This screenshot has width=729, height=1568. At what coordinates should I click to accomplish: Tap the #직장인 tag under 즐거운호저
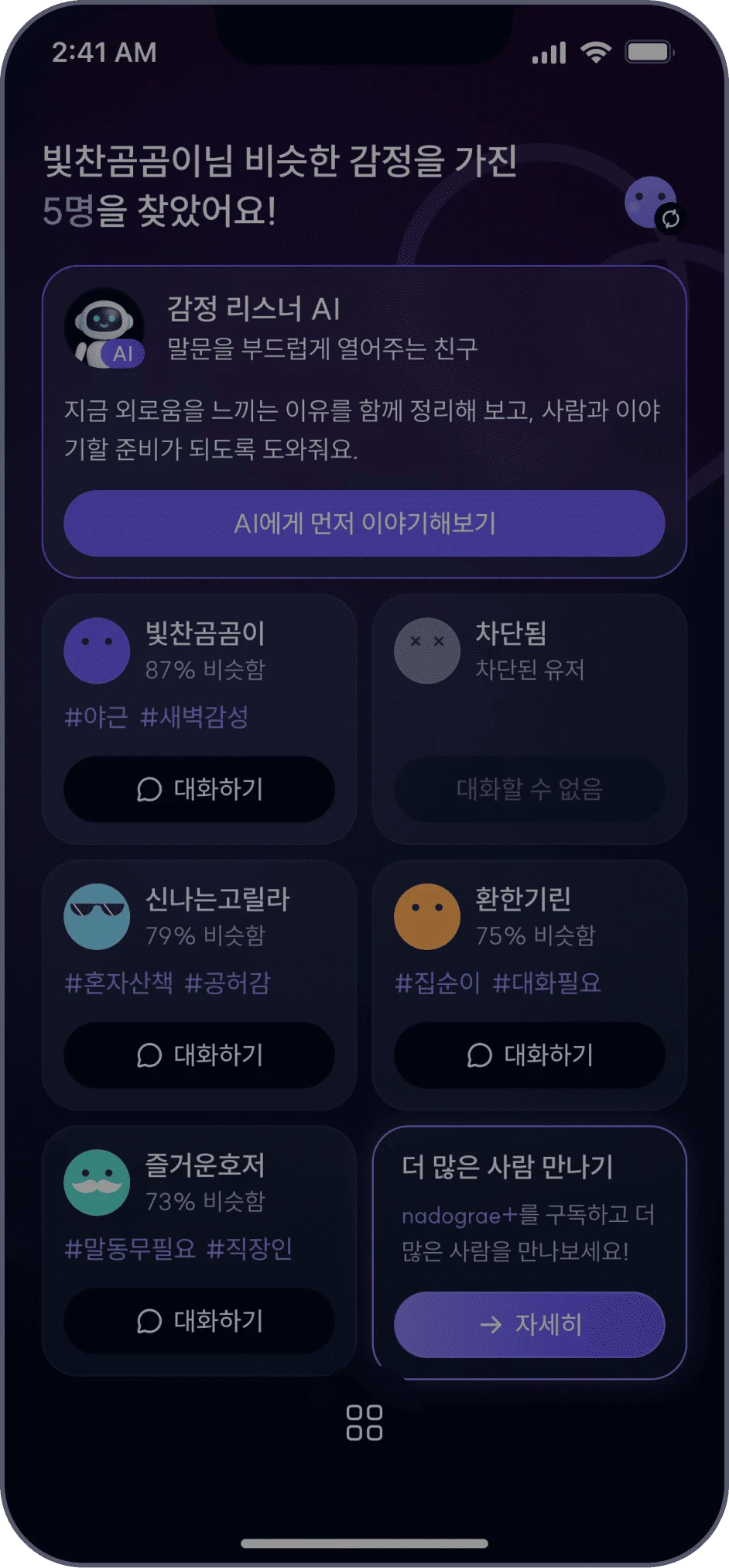click(251, 1249)
